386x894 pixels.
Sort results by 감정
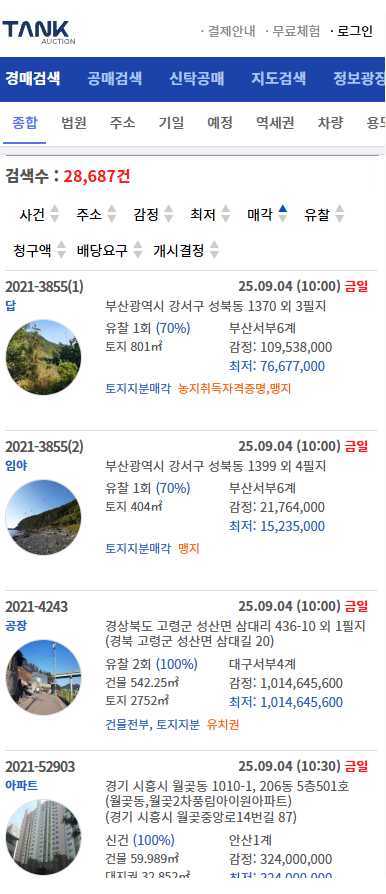click(x=153, y=214)
